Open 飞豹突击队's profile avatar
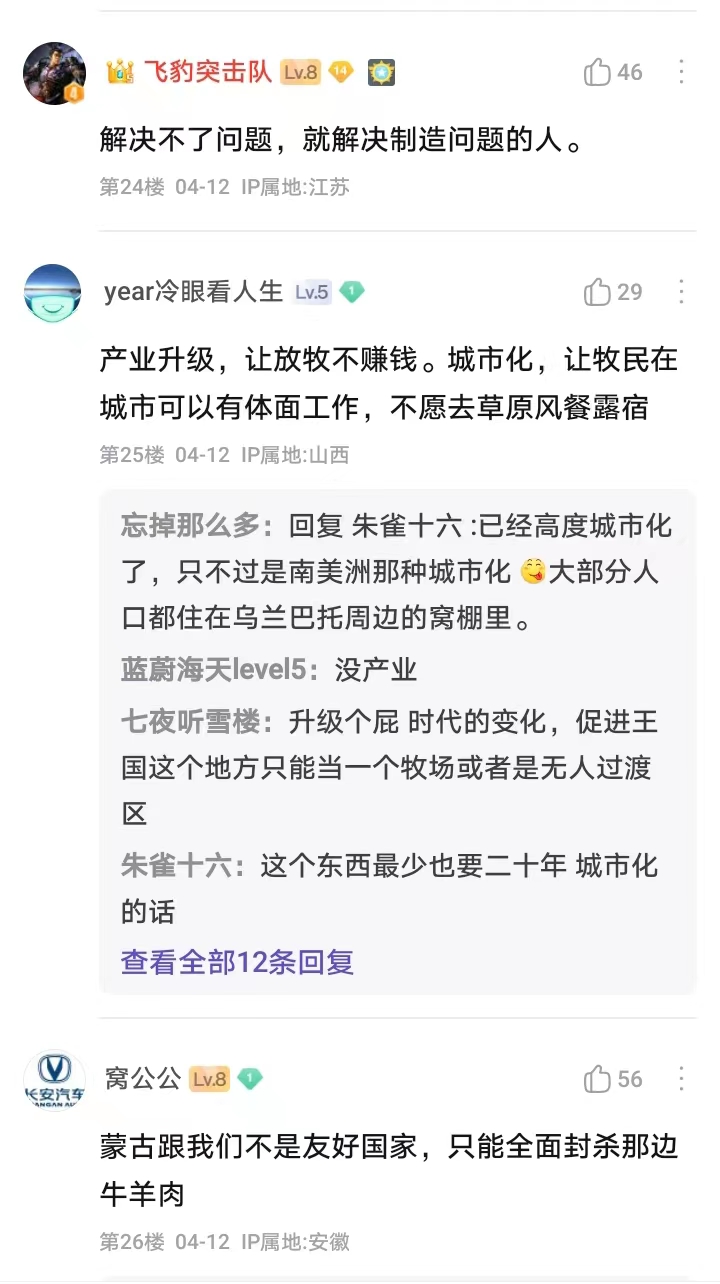This screenshot has height=1284, width=720. click(x=54, y=73)
